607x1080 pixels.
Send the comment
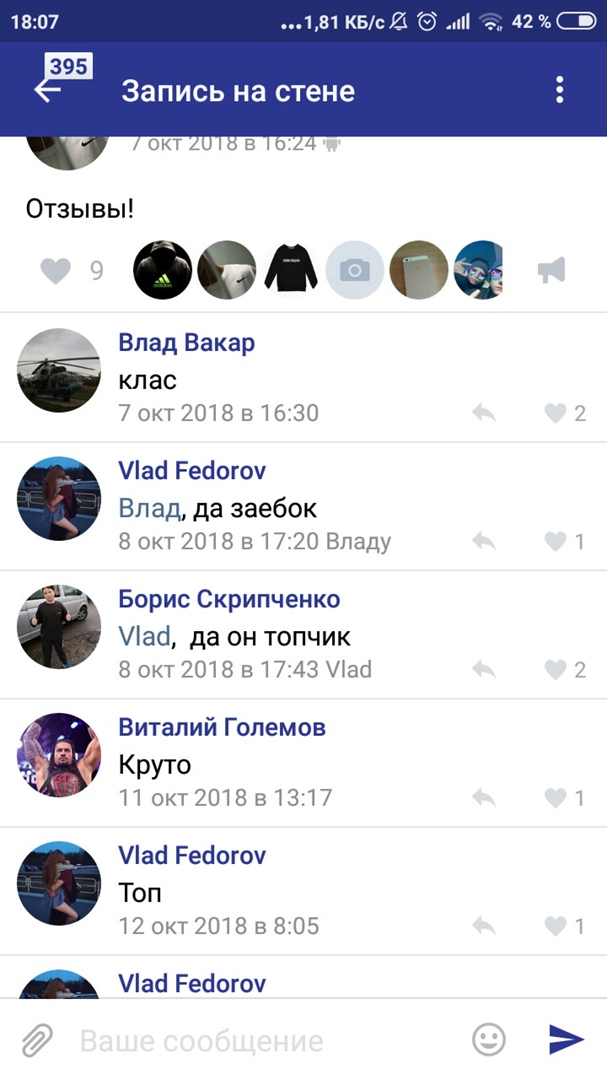[566, 1040]
